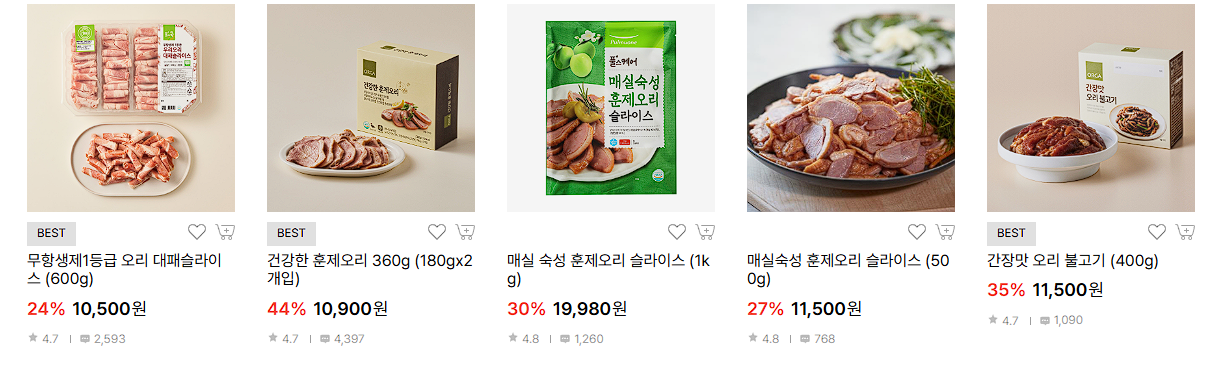Screen dimensions: 1210x368
Task: Add 건강한 훈제오리 360g to cart
Action: tap(466, 232)
